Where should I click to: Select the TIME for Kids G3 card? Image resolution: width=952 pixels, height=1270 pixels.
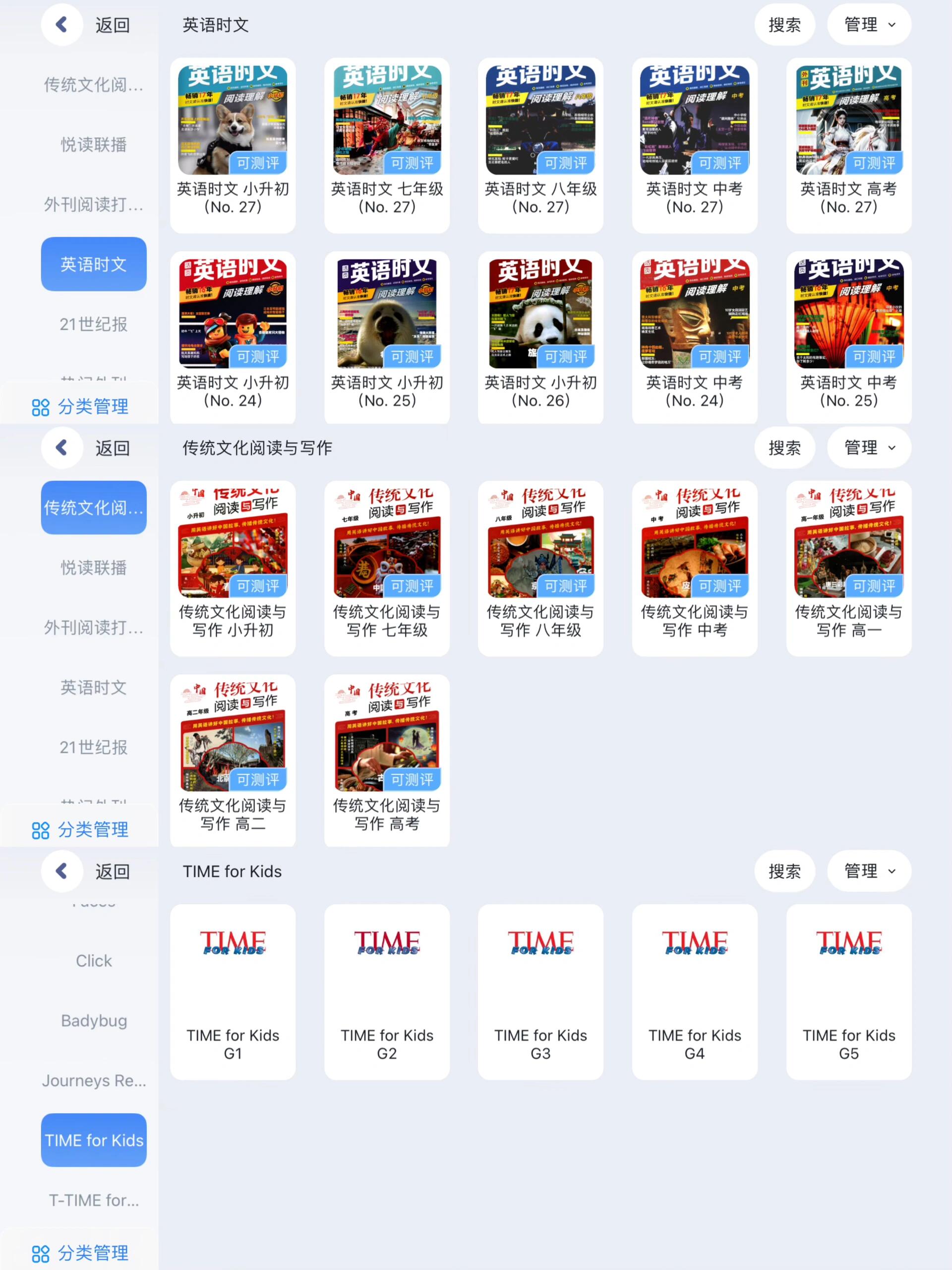tap(540, 991)
